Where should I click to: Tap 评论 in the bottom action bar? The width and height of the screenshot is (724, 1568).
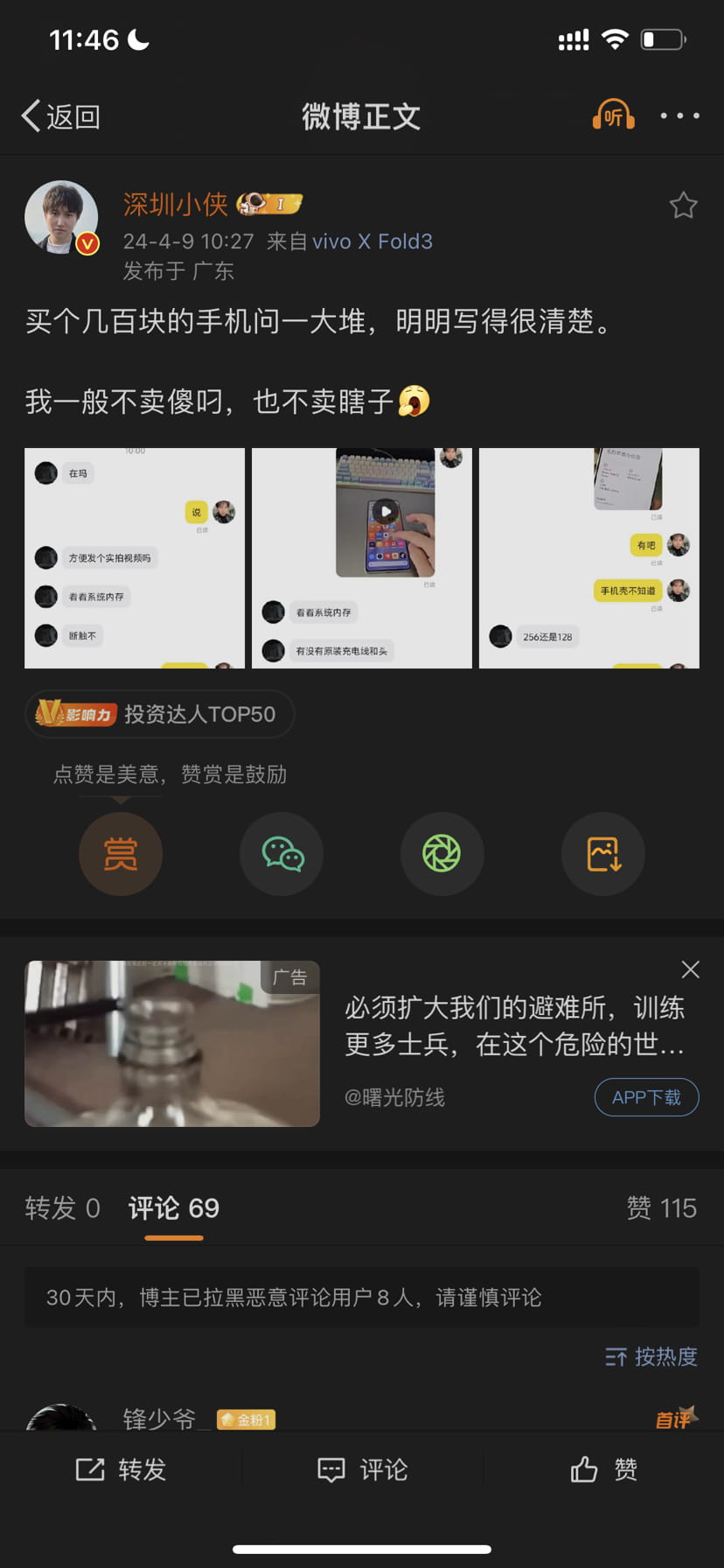tap(362, 1470)
